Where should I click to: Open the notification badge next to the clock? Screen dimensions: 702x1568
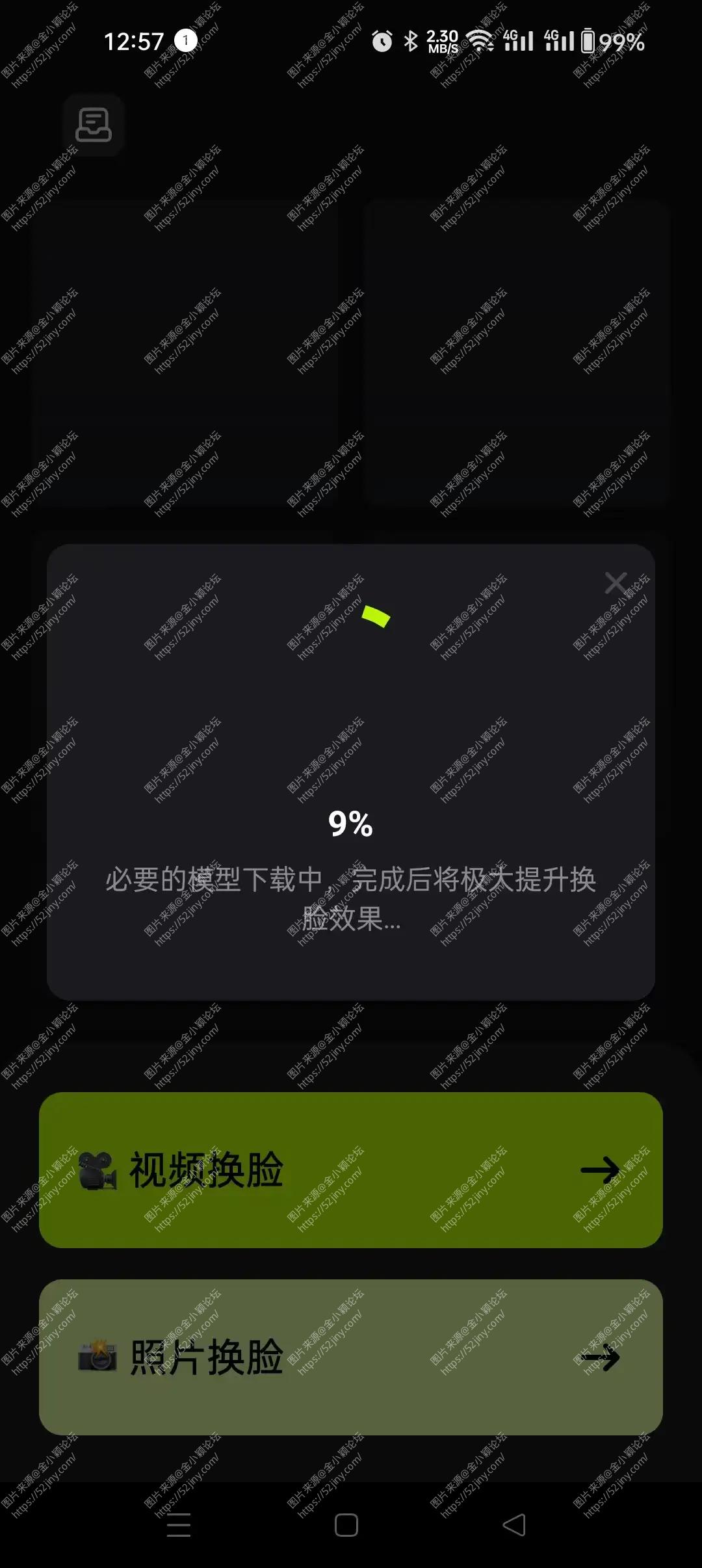[x=185, y=41]
